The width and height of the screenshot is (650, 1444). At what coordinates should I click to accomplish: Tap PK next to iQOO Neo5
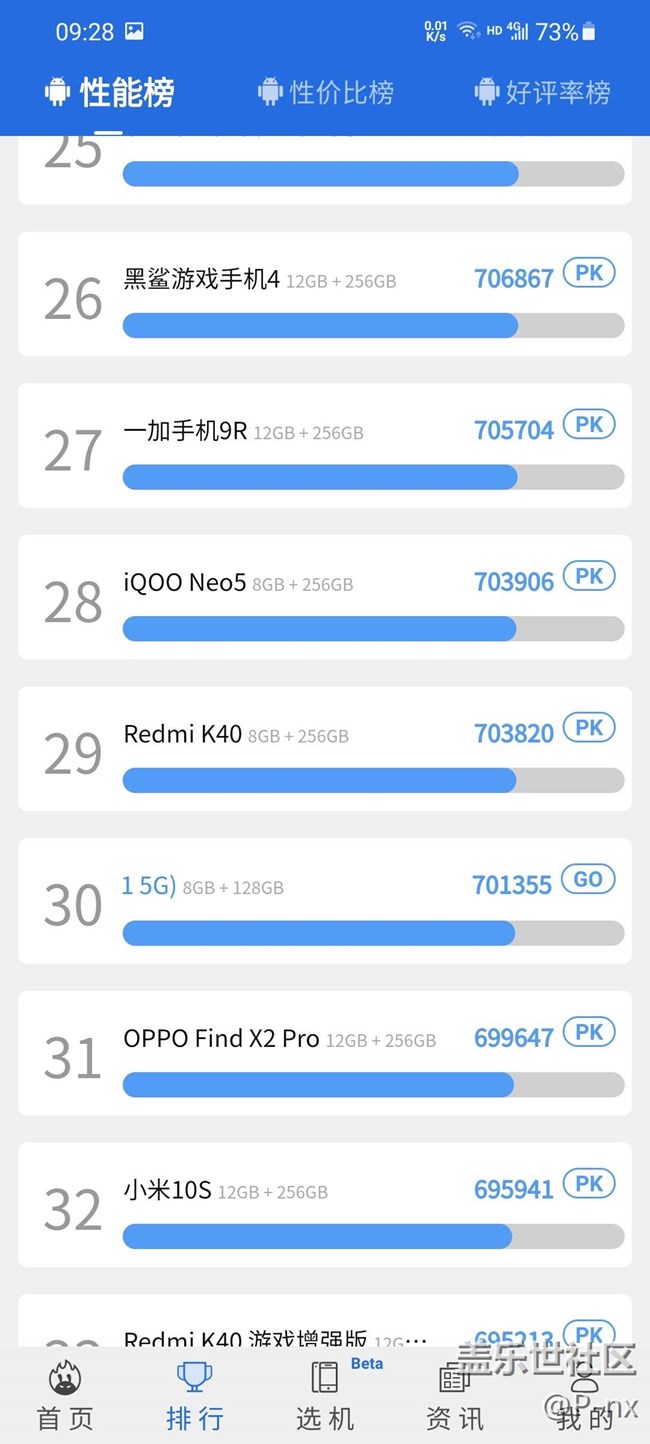coord(589,576)
